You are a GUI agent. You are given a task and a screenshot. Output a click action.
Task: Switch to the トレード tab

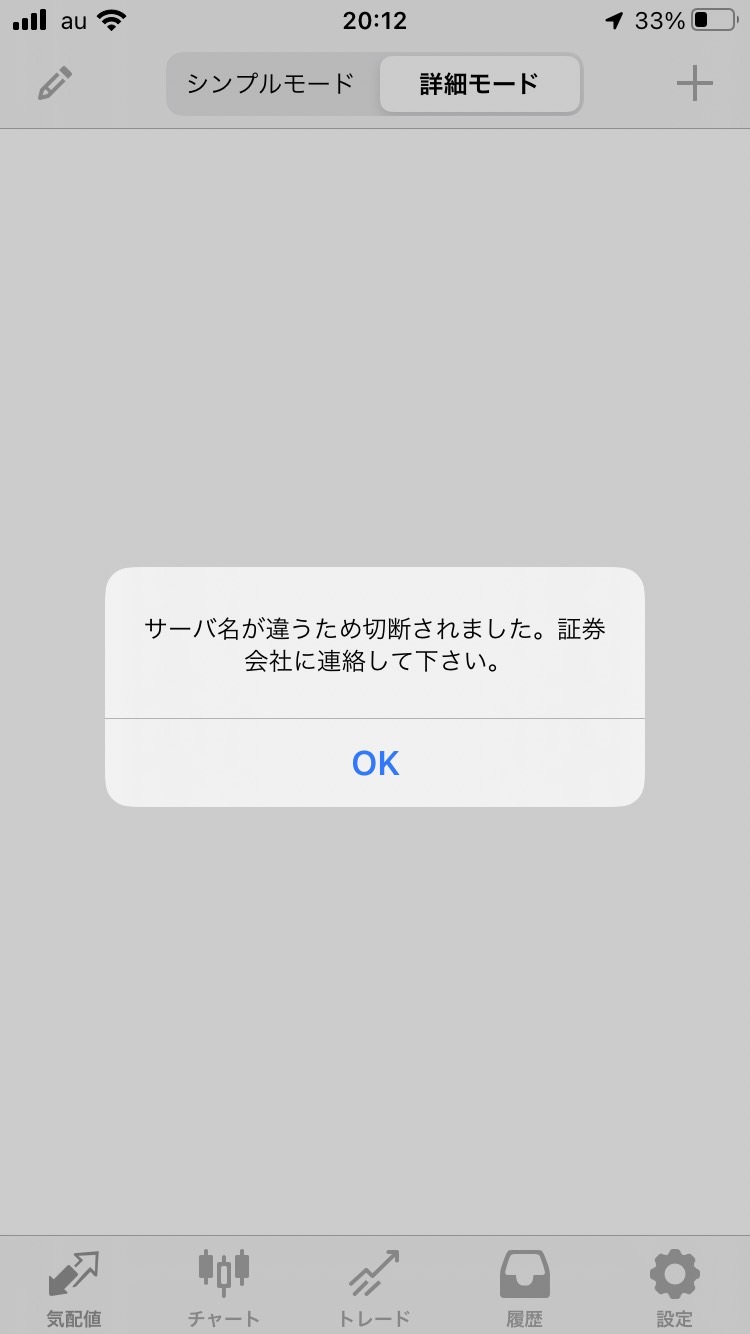375,1288
